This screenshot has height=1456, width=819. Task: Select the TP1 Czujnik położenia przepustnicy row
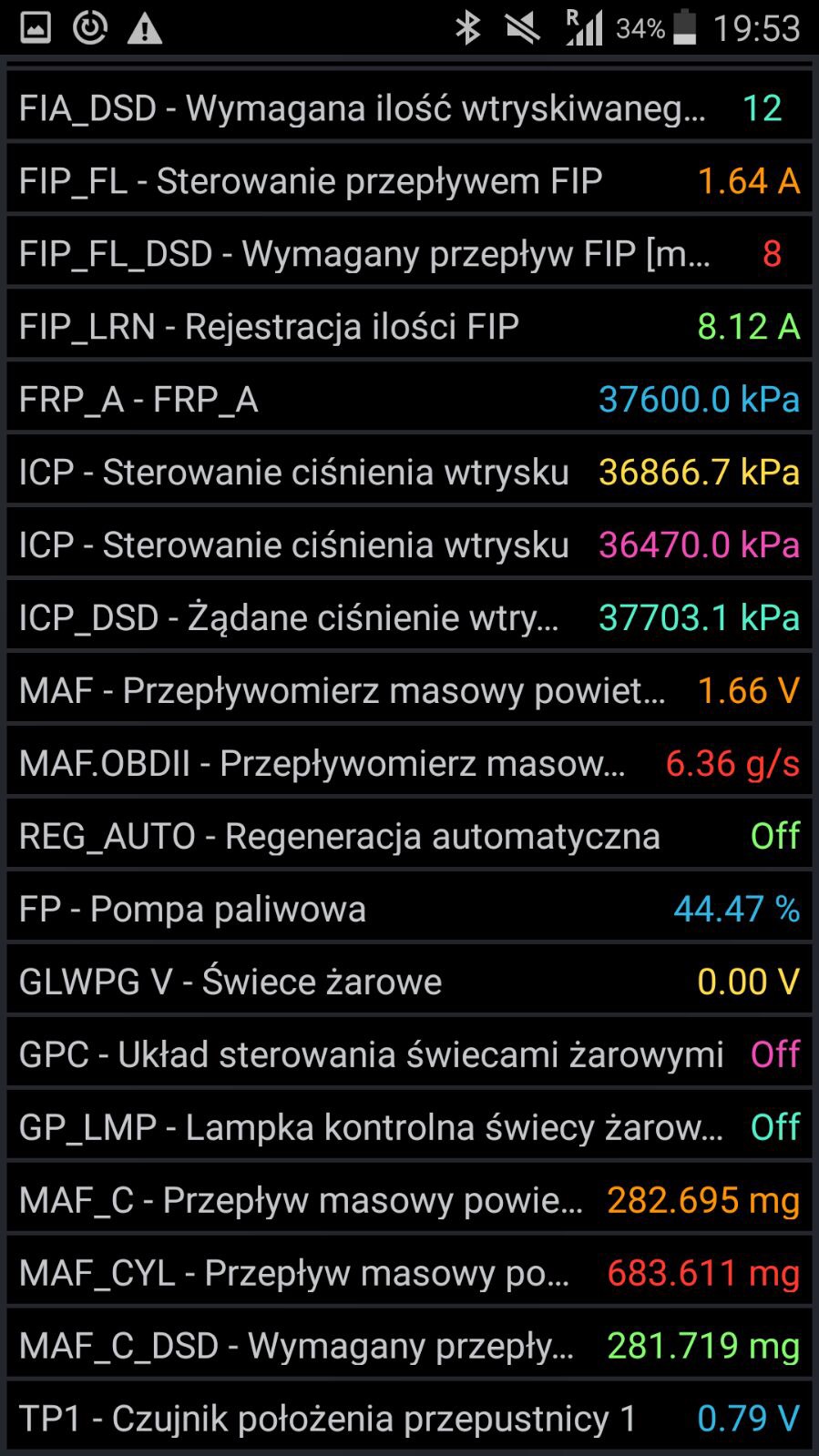pos(409,1418)
